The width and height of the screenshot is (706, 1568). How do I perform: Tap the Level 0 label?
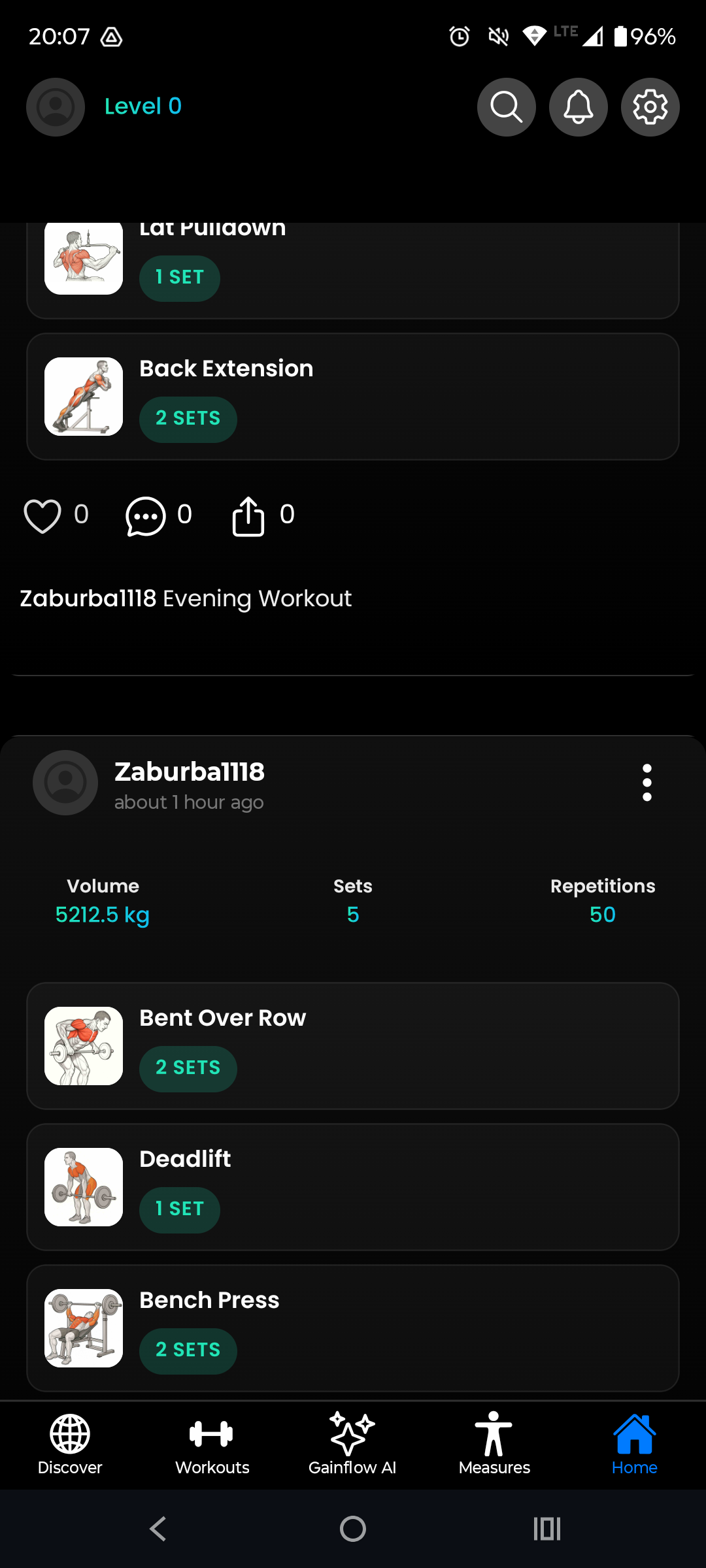[143, 106]
